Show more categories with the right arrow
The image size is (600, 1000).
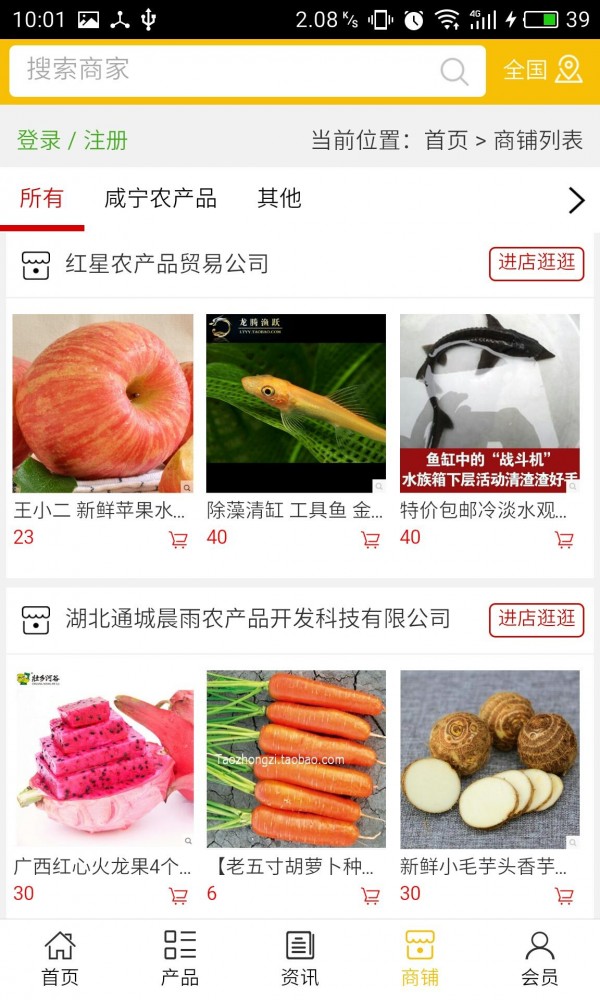pyautogui.click(x=576, y=200)
